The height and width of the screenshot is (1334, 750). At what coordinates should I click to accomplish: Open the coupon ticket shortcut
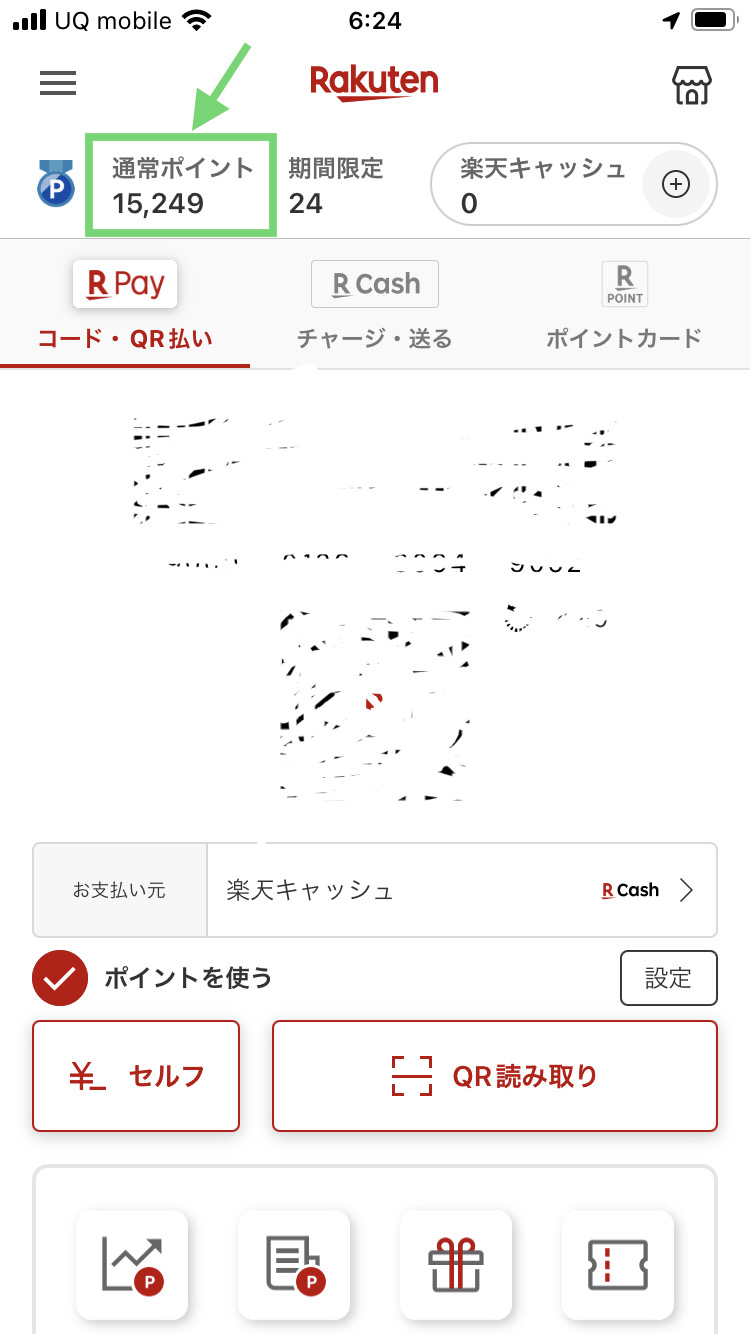tap(618, 1264)
